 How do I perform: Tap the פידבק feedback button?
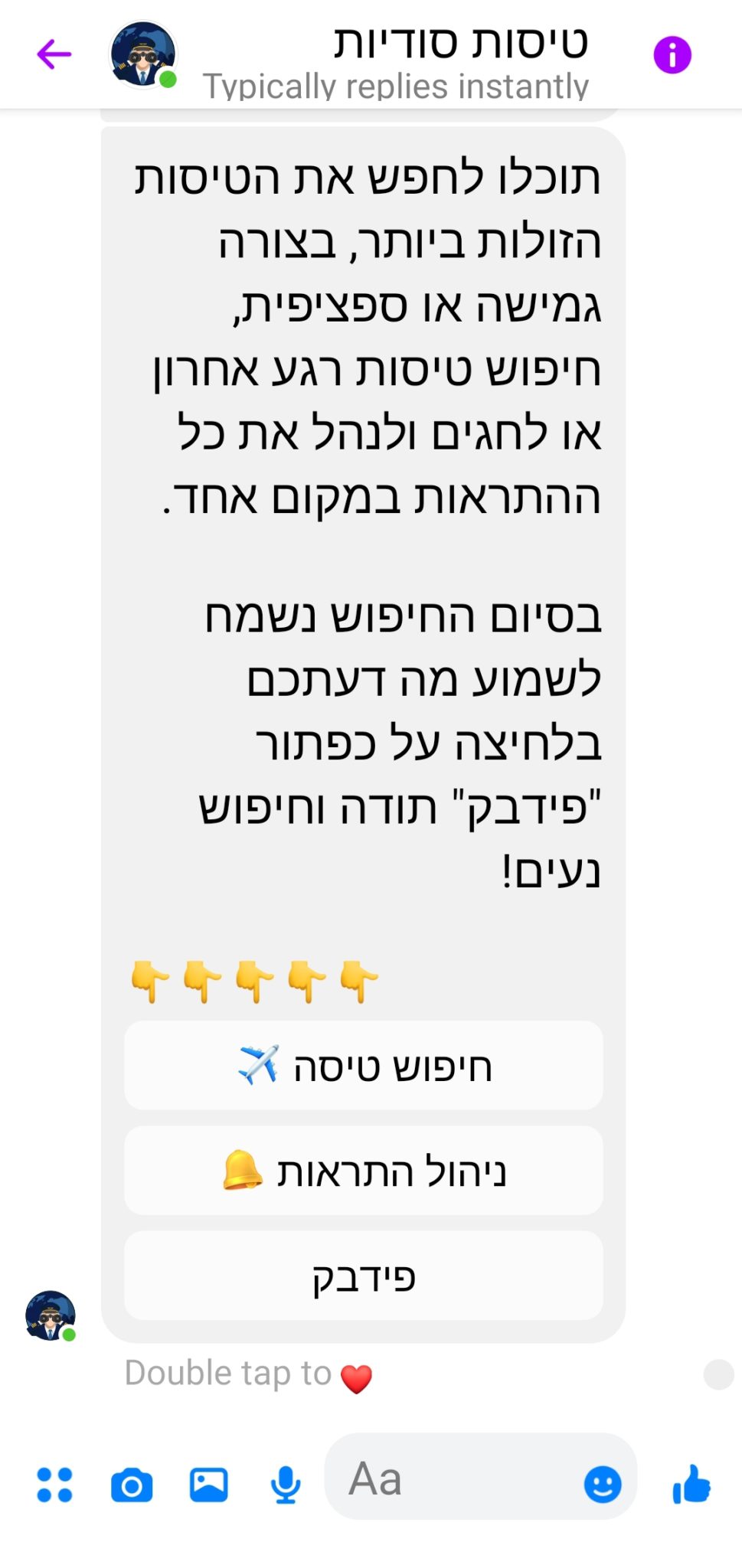coord(364,1276)
